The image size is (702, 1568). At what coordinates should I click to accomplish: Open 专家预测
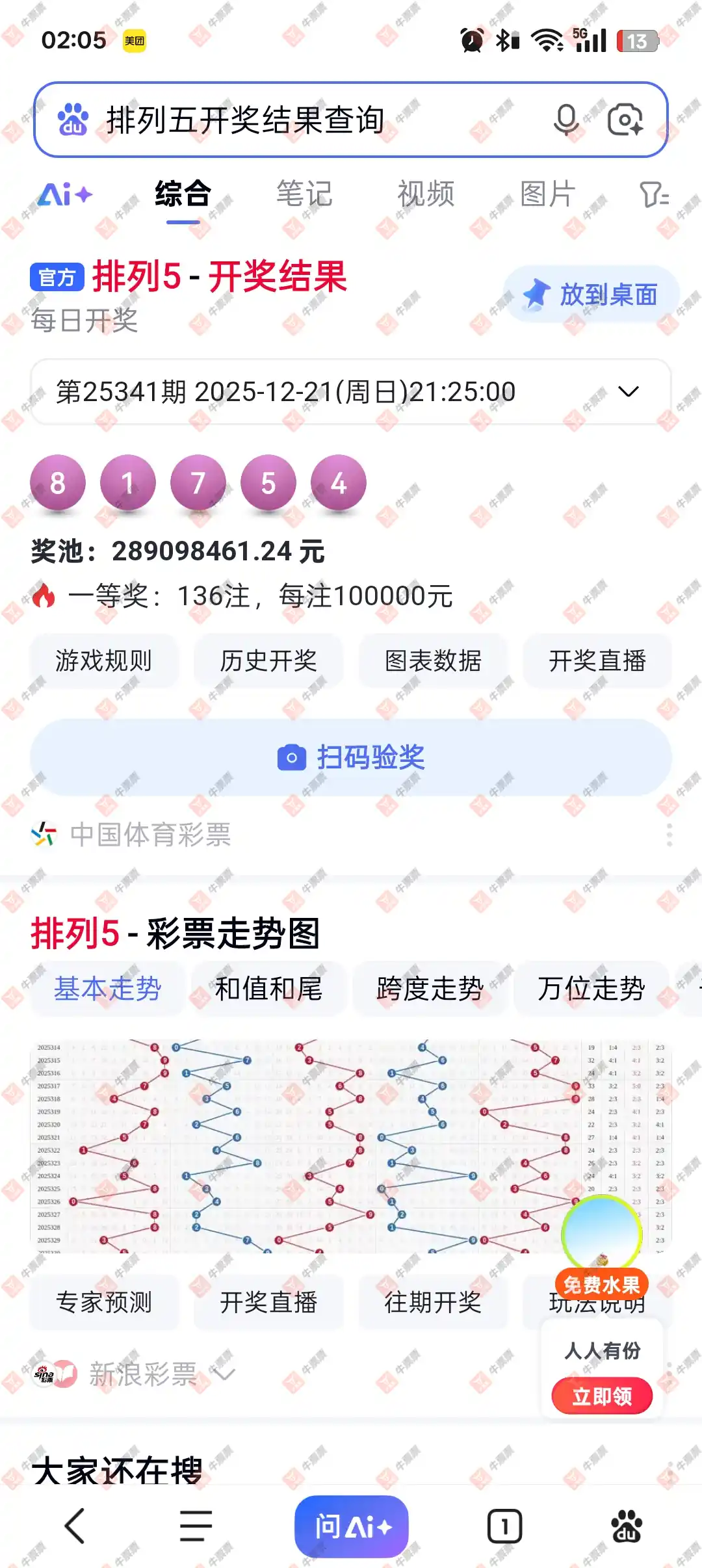click(104, 1303)
